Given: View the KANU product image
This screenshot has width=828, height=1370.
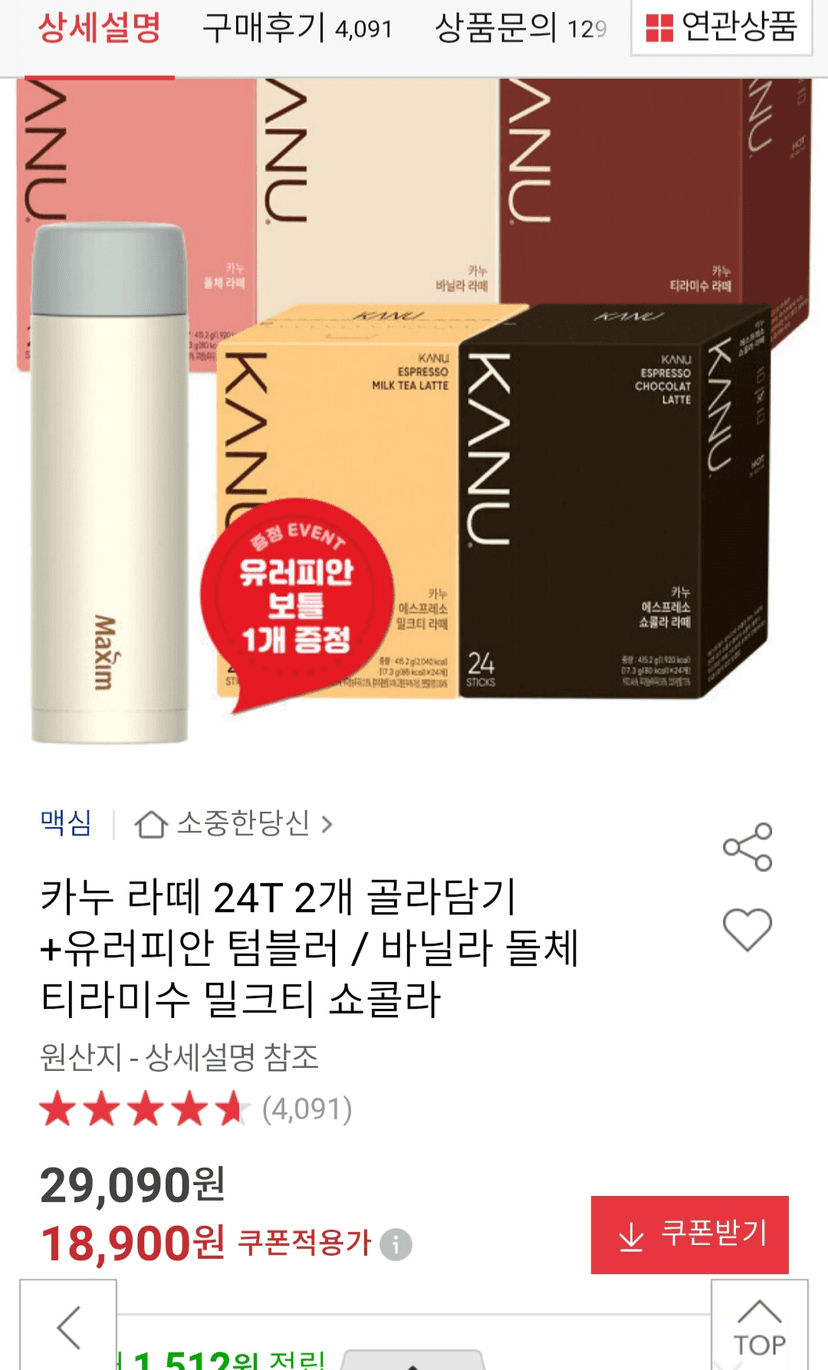Looking at the screenshot, I should (x=414, y=411).
